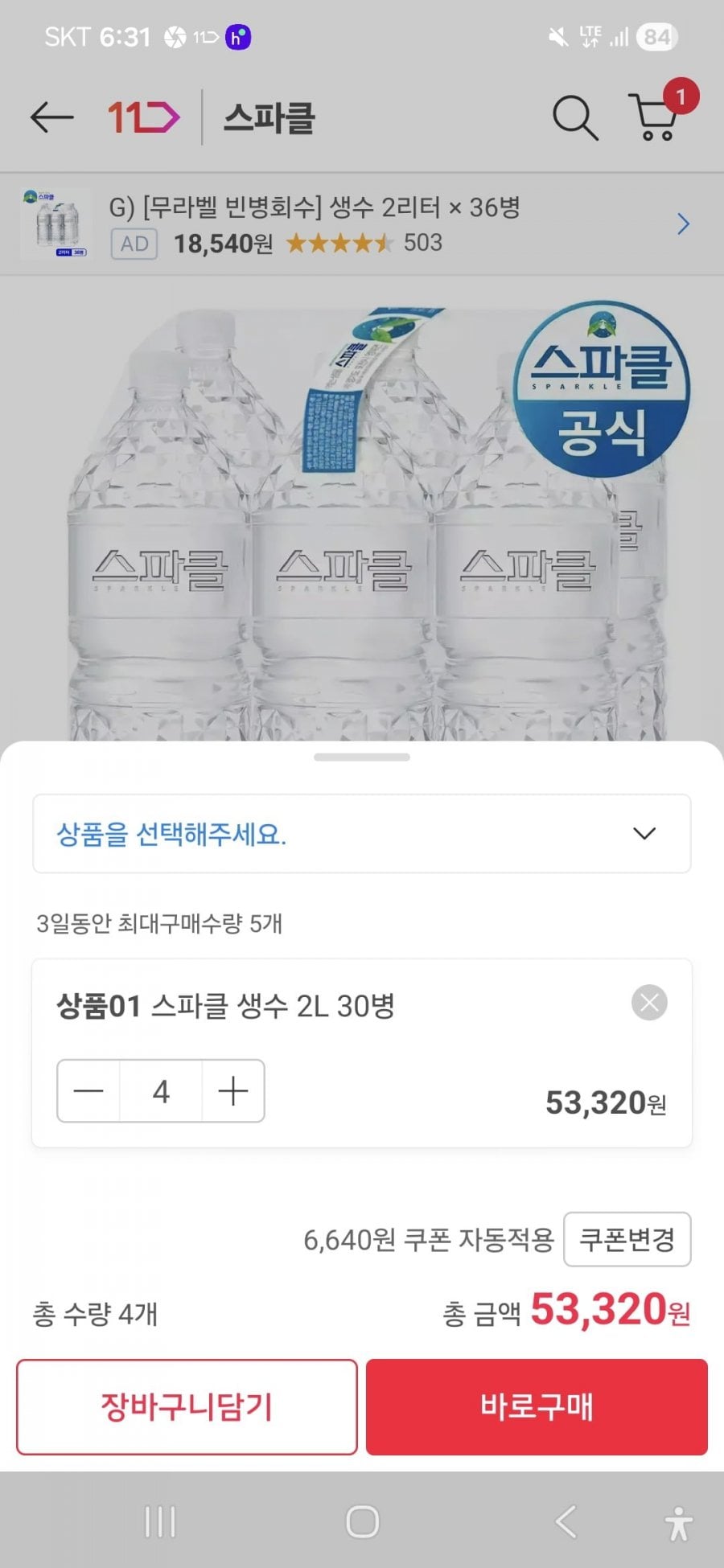Buy now with 바로구매

pos(537,1406)
